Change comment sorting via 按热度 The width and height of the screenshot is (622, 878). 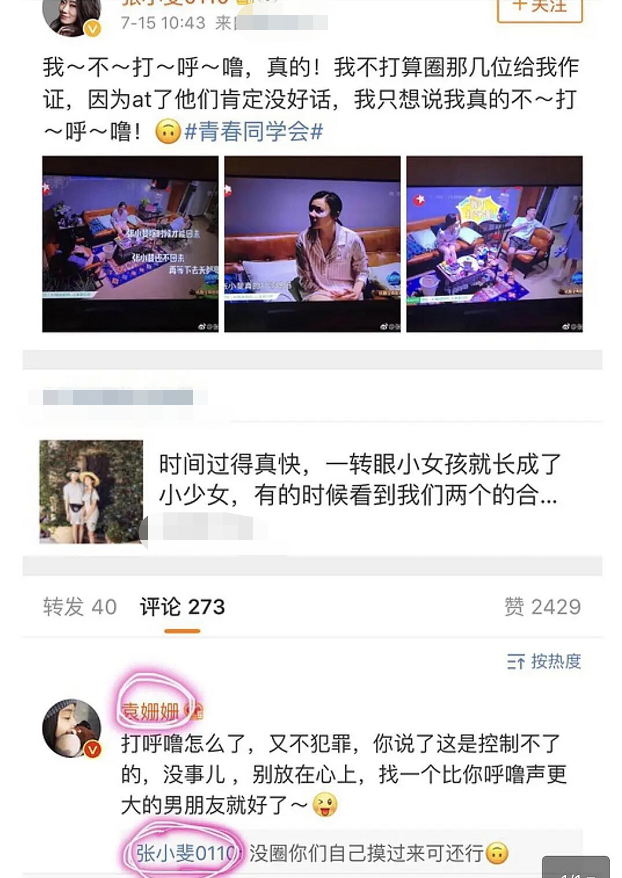pyautogui.click(x=544, y=661)
